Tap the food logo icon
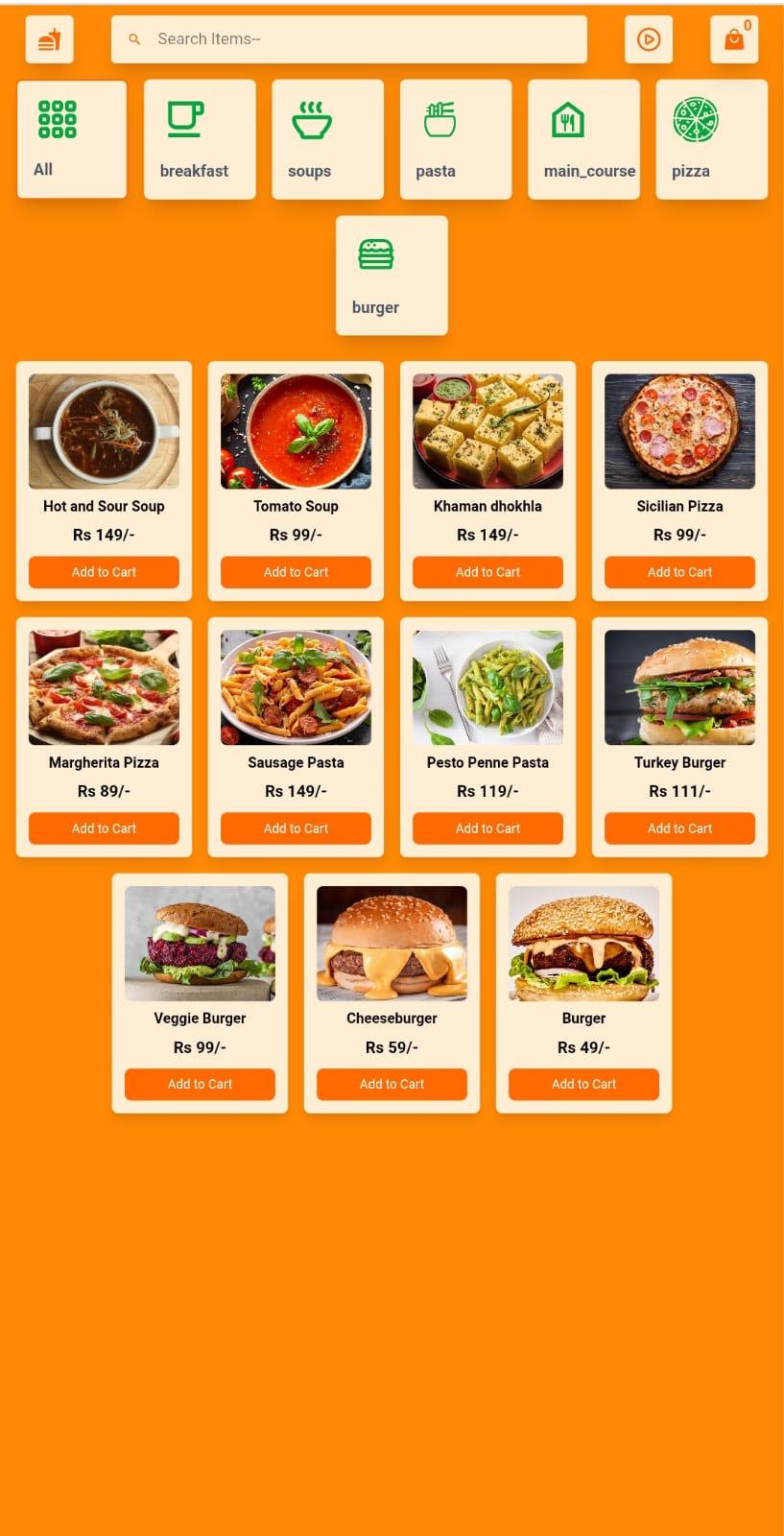Viewport: 784px width, 1536px height. tap(50, 39)
